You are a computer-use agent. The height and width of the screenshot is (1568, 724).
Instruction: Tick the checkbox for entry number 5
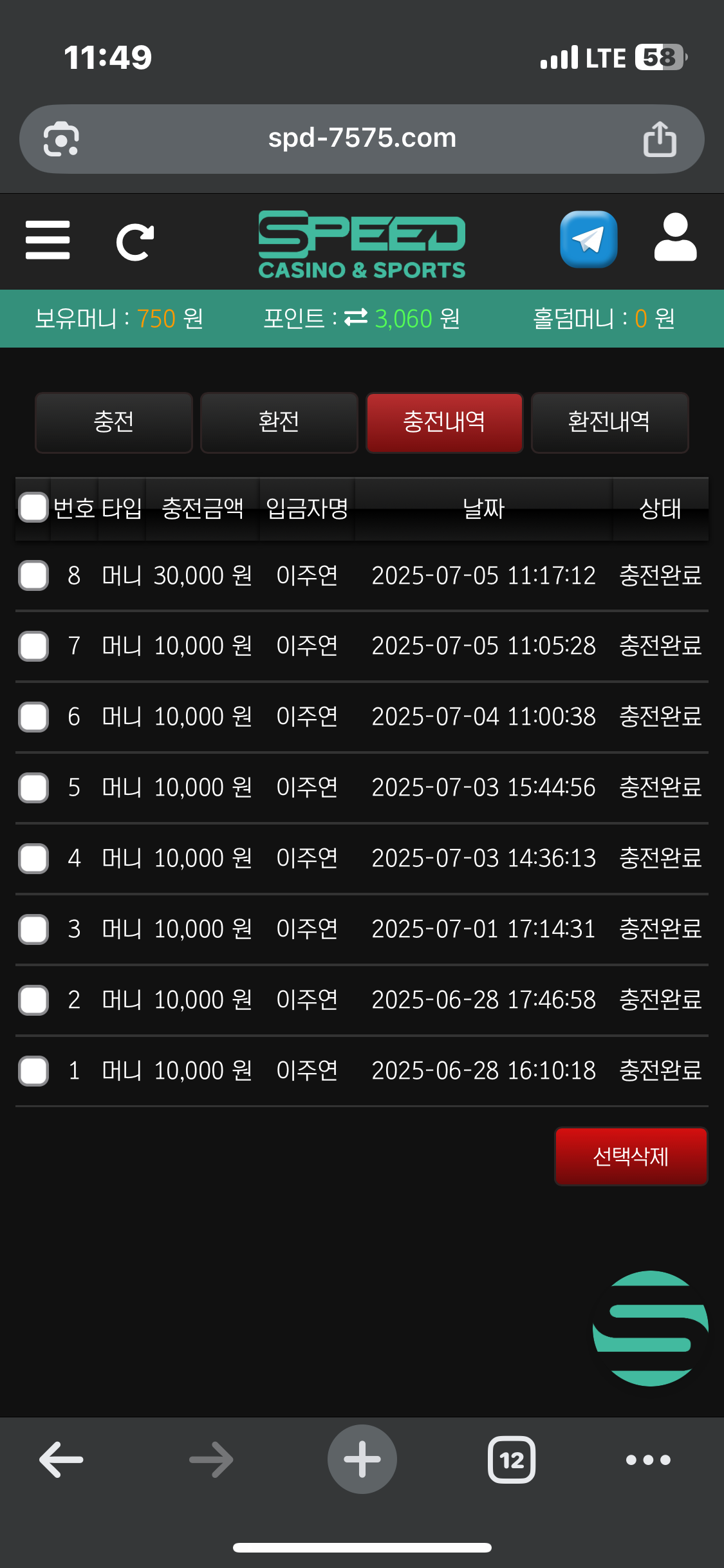pos(33,788)
